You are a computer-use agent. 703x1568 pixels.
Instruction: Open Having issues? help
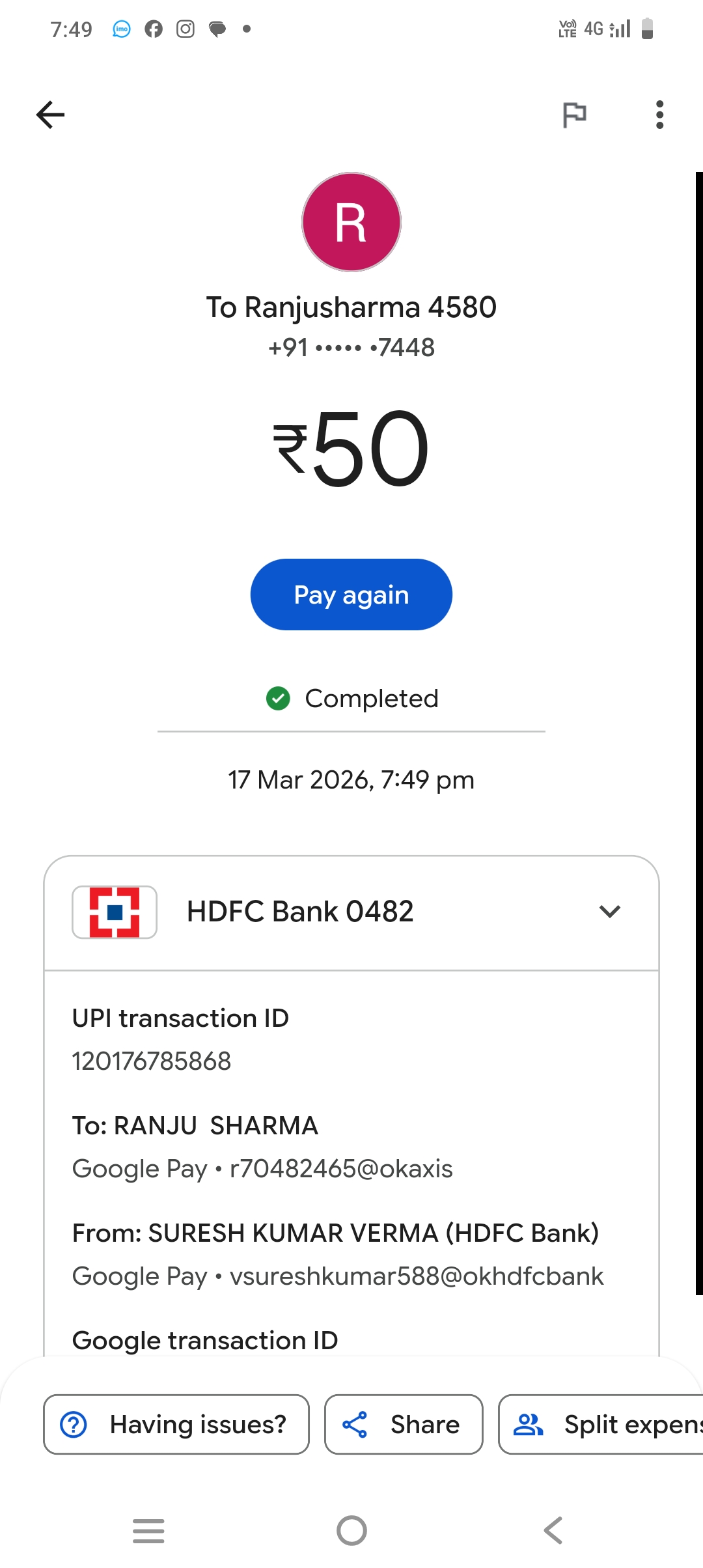176,1424
